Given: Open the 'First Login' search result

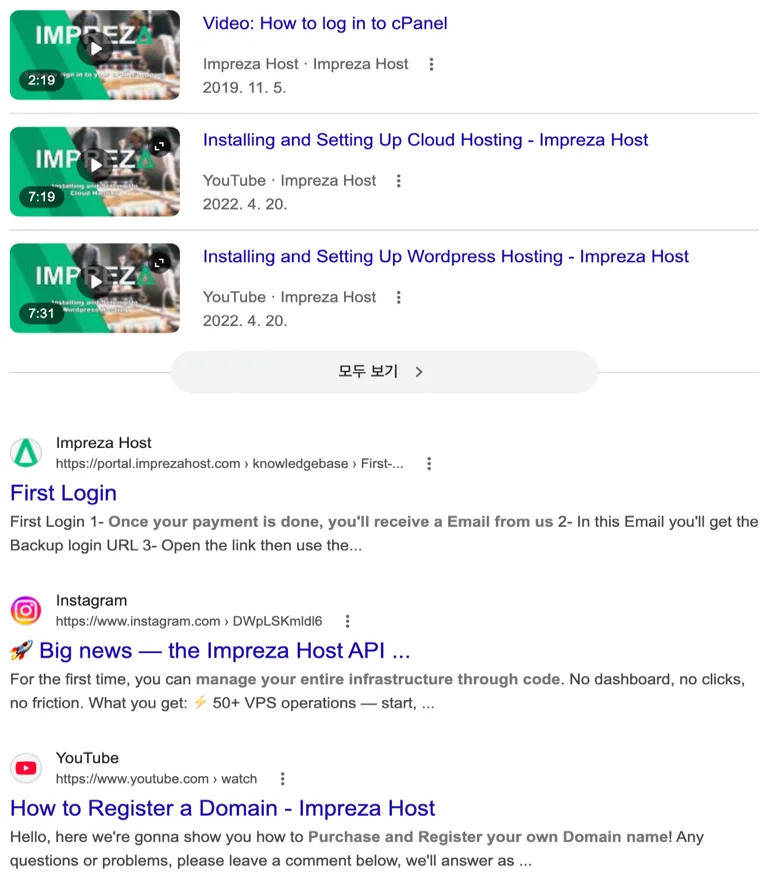Looking at the screenshot, I should (x=63, y=493).
